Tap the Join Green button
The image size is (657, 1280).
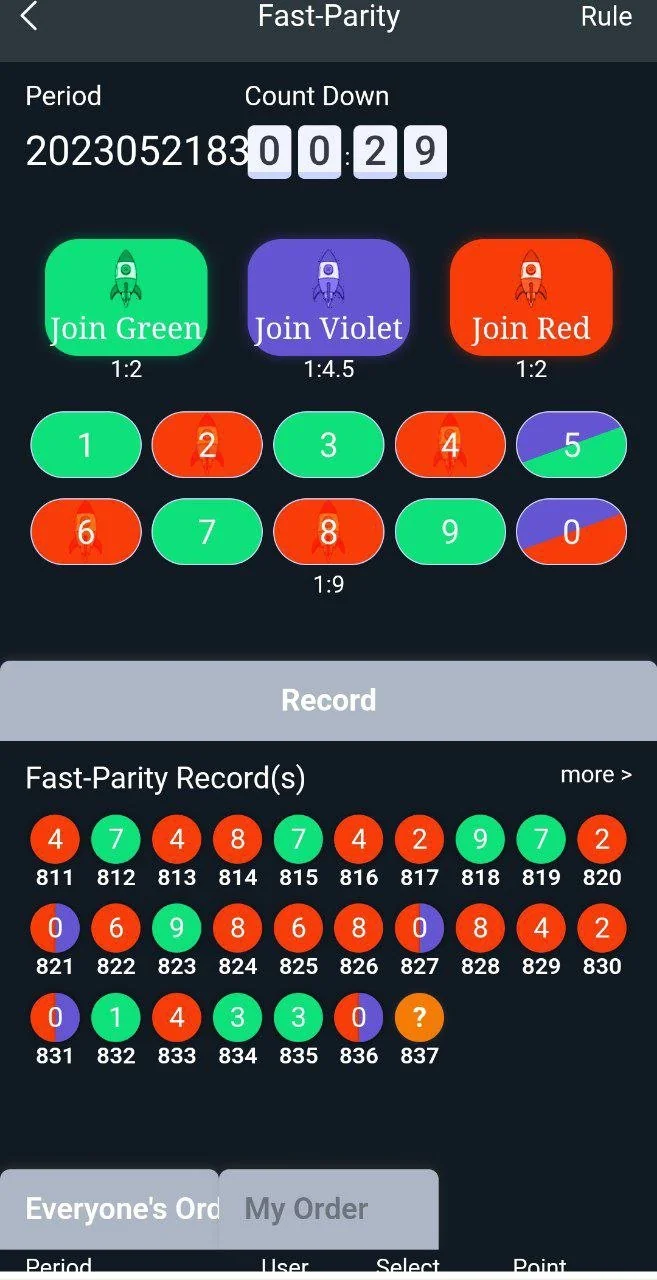(x=126, y=297)
